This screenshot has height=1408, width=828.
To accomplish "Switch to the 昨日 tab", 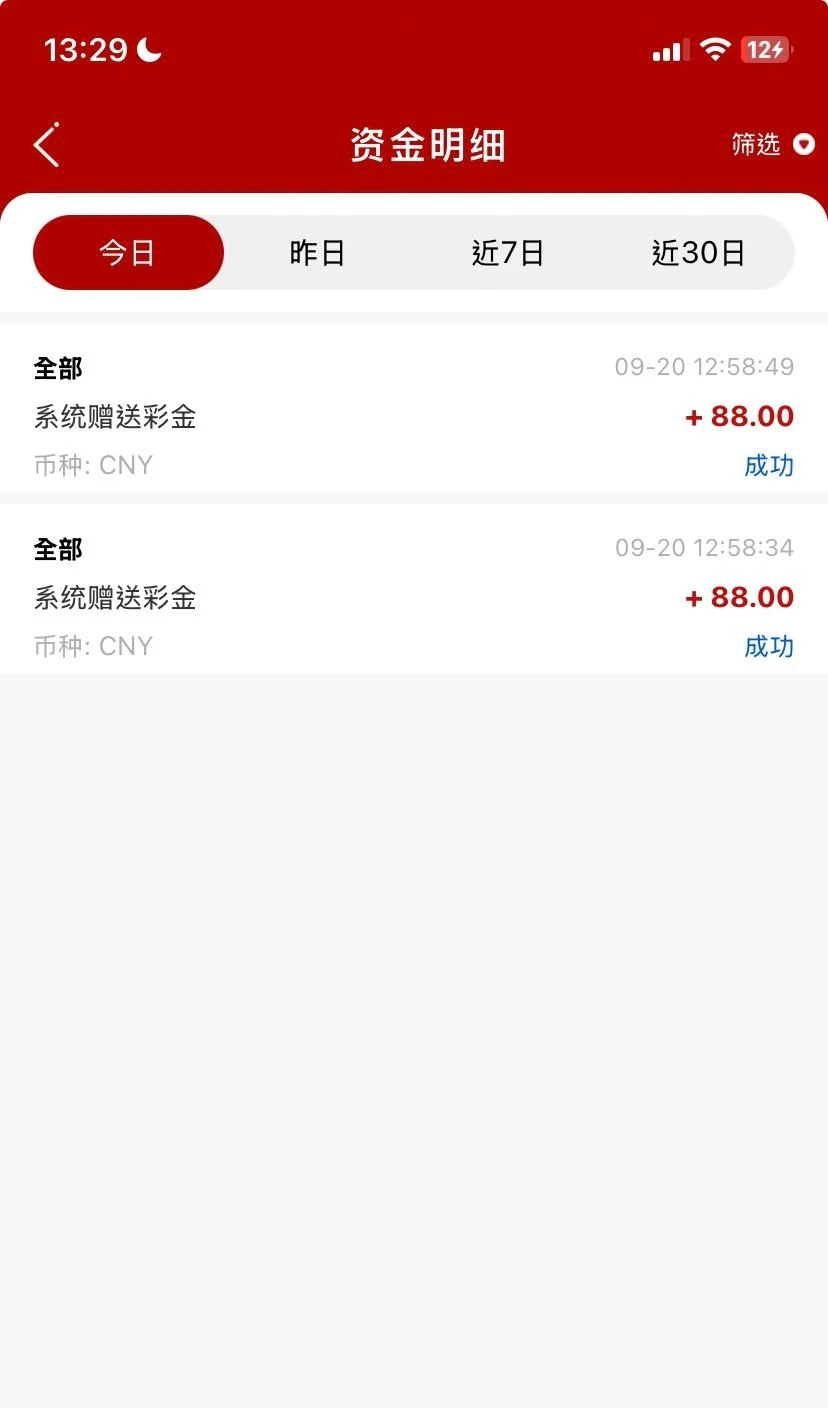I will (317, 253).
